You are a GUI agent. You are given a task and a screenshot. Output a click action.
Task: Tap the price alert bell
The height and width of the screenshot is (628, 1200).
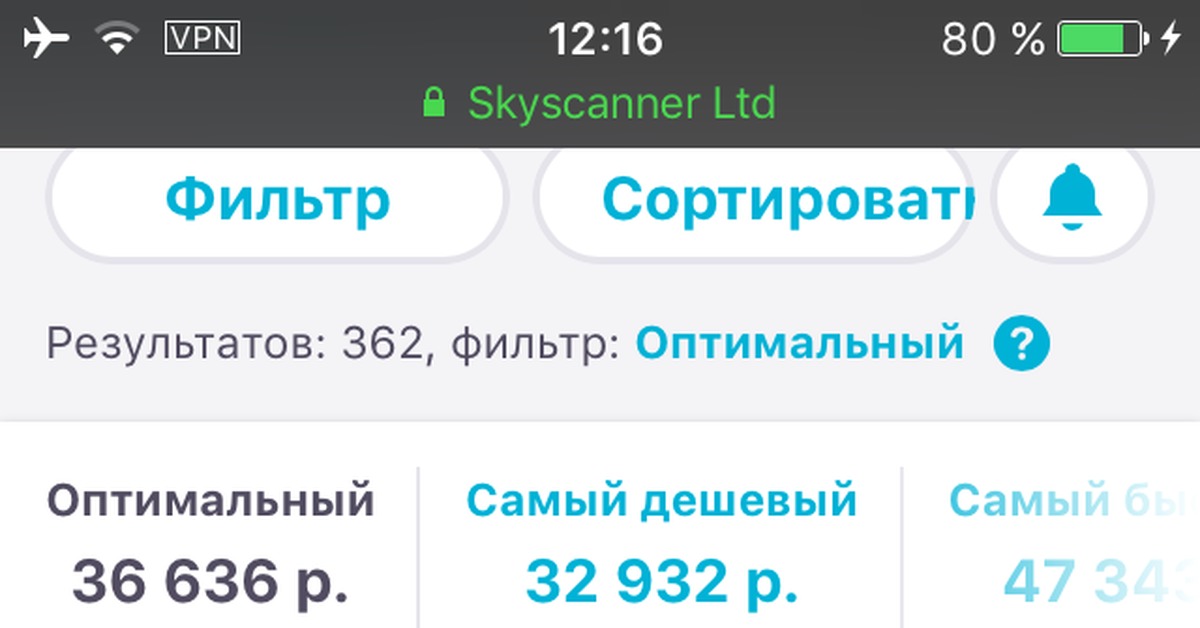point(1073,201)
